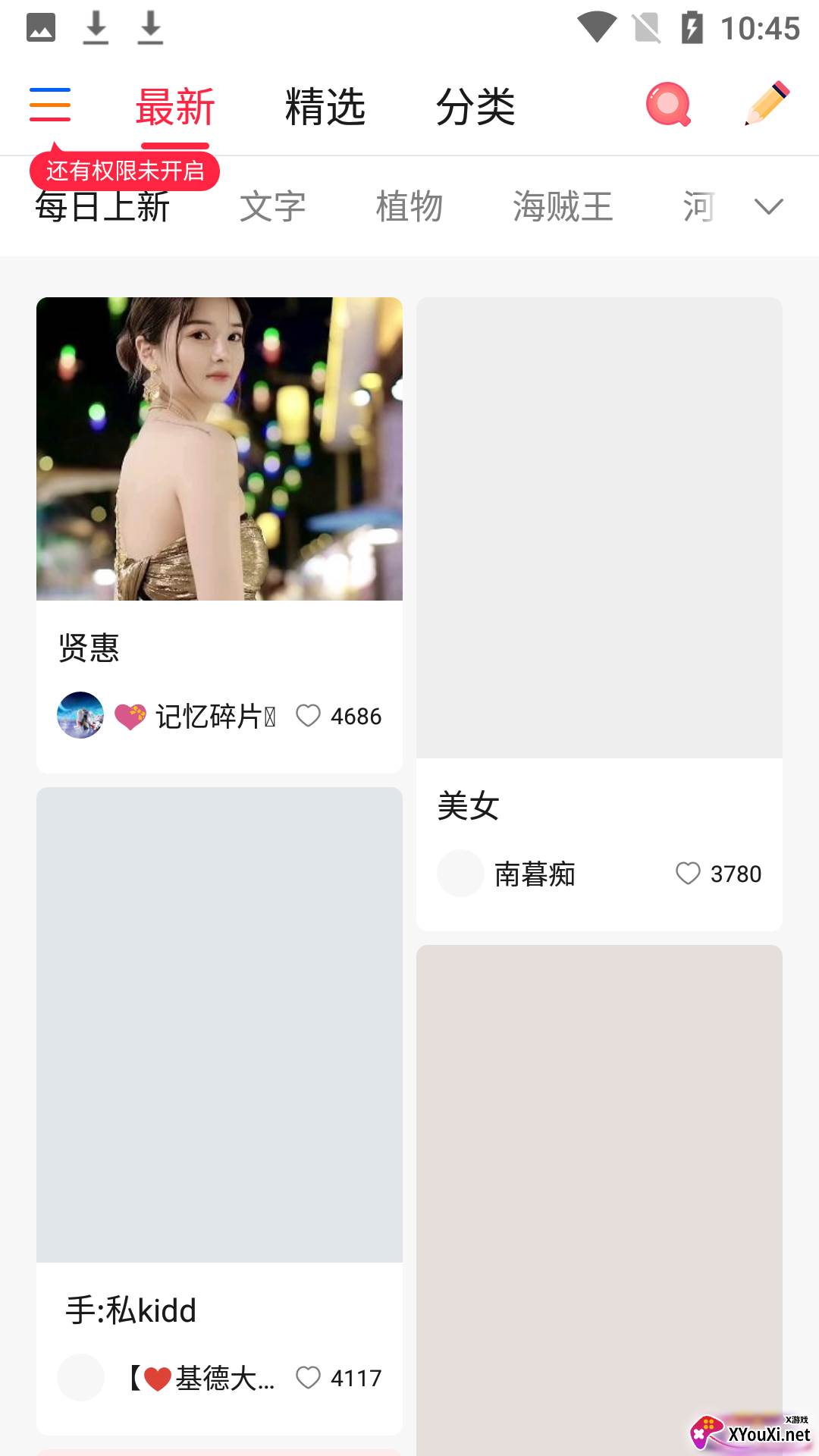The height and width of the screenshot is (1456, 819).
Task: Open 南暮痴's profile avatar
Action: click(x=460, y=874)
